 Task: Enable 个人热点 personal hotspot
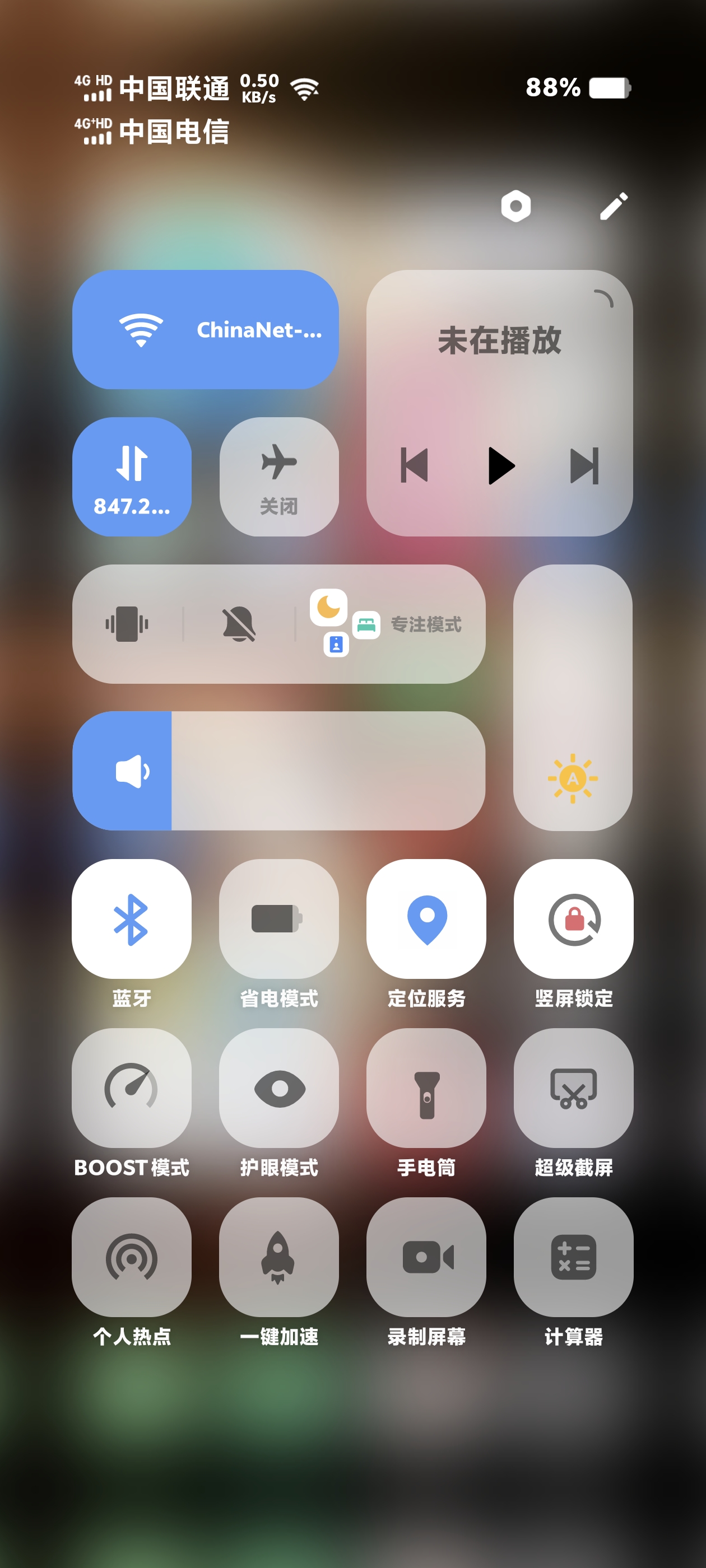pos(132,1257)
